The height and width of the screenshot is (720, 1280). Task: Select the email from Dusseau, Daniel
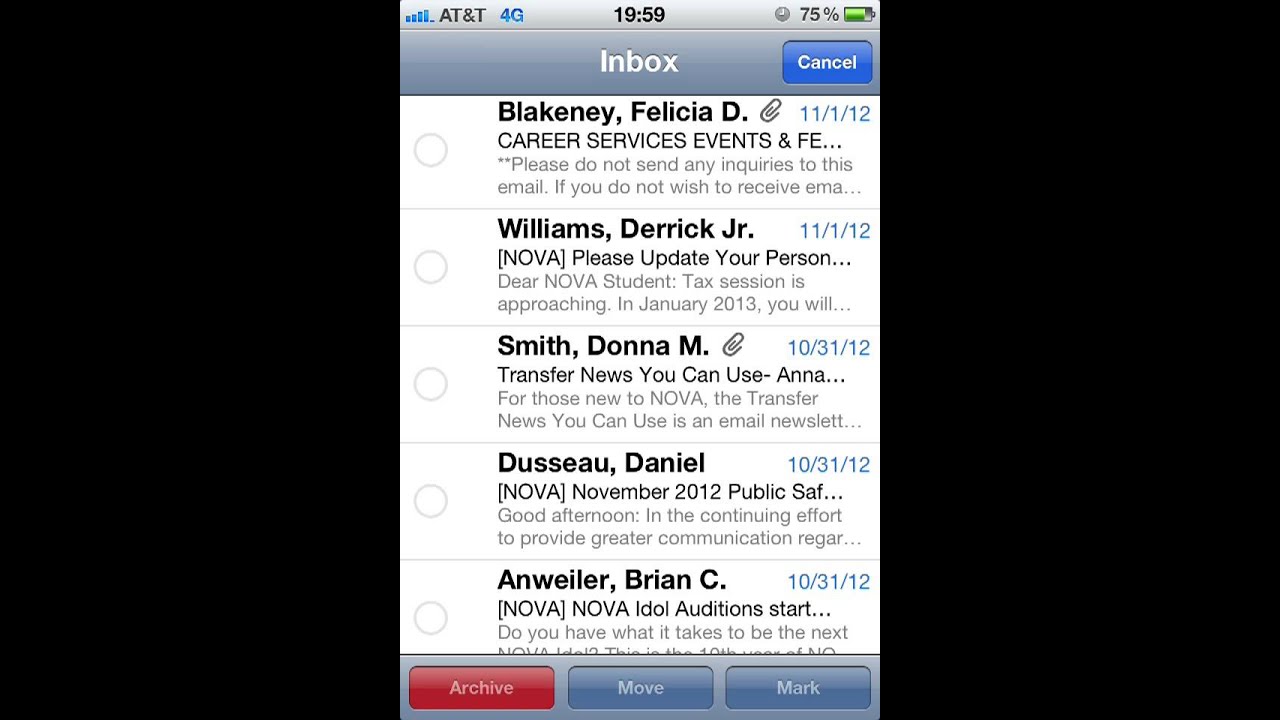coord(431,501)
